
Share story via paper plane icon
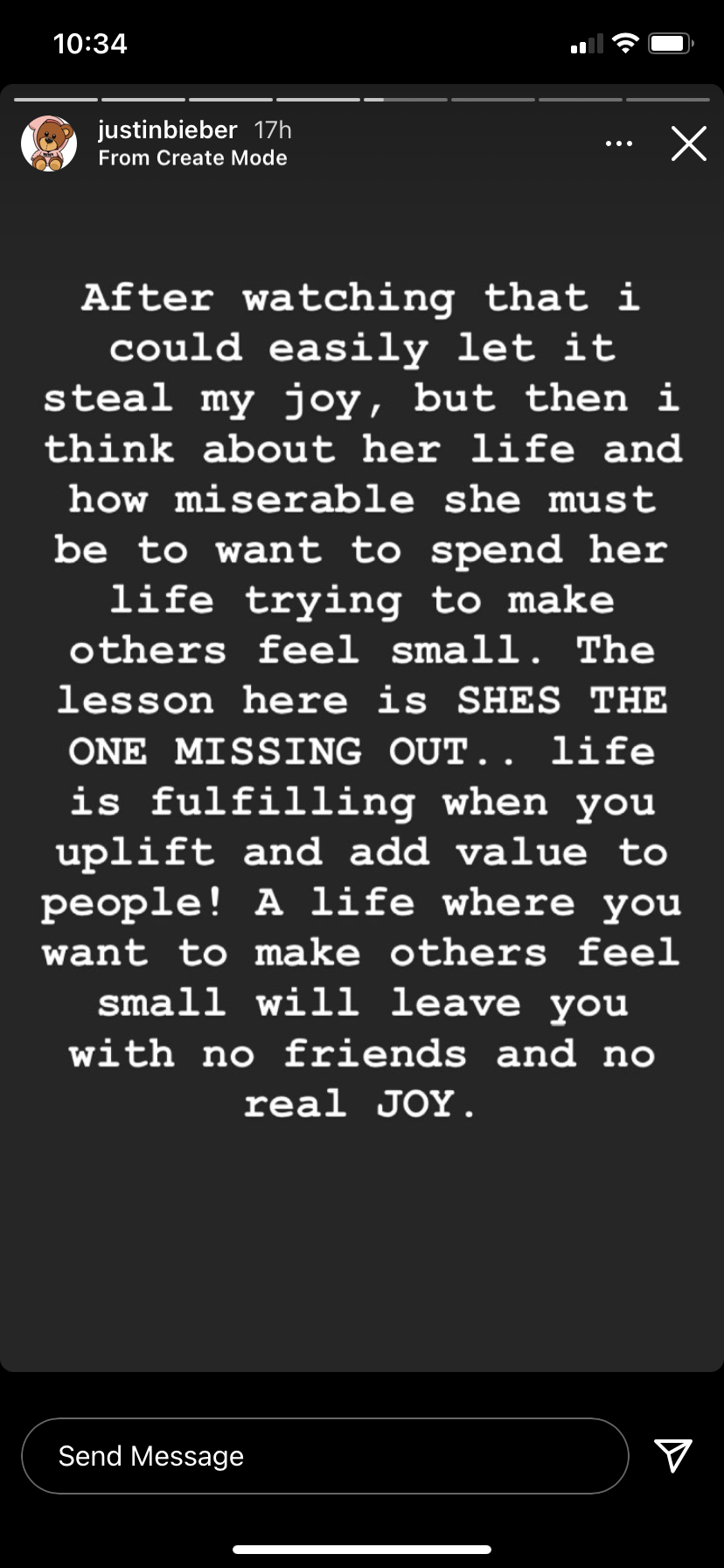(x=673, y=1455)
